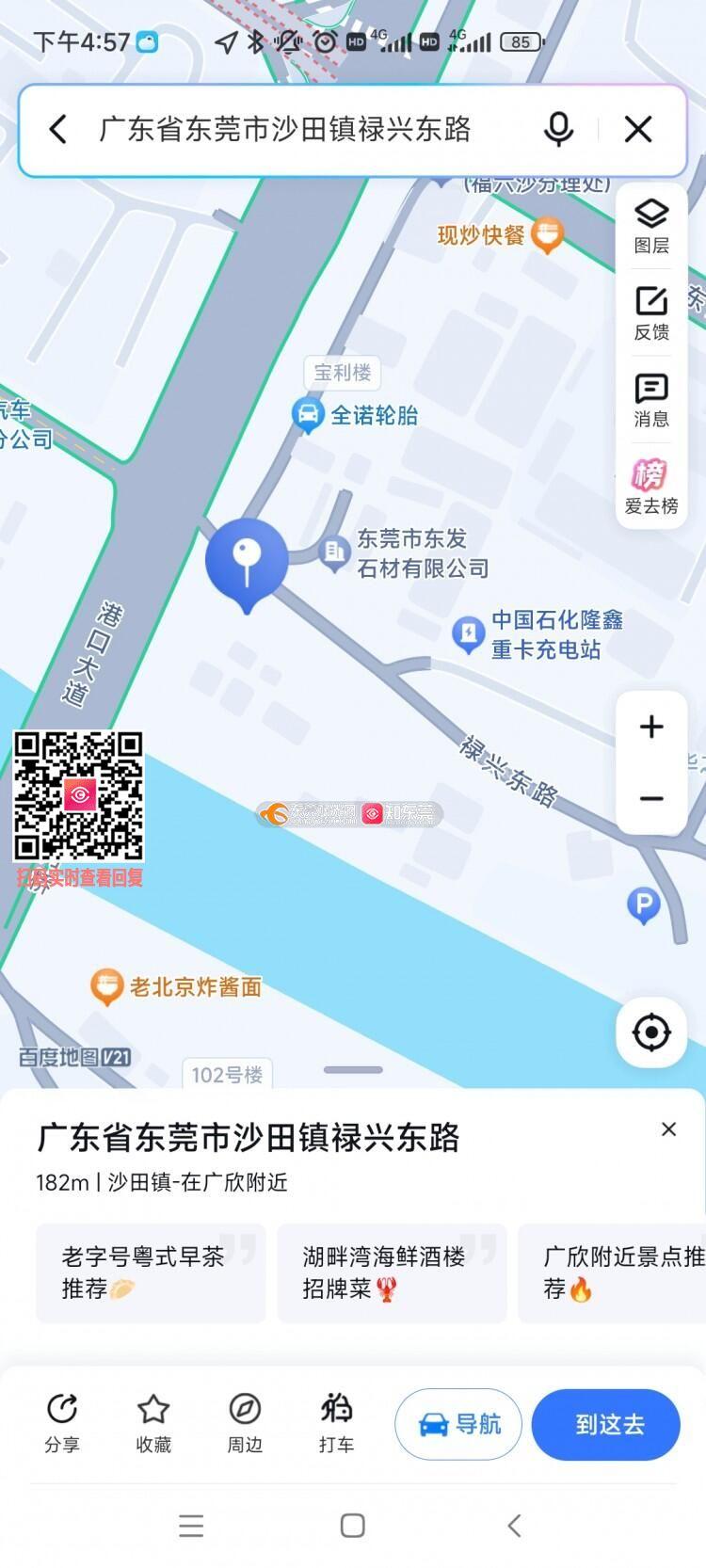Activate voice search microphone
The image size is (706, 1568).
(x=558, y=130)
